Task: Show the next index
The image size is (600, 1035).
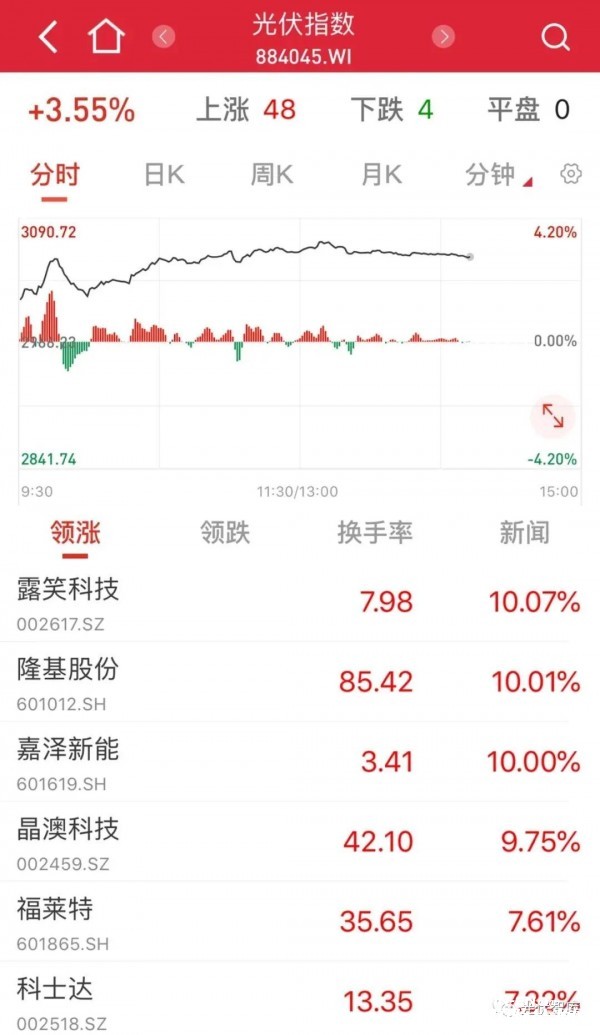Action: coord(443,37)
